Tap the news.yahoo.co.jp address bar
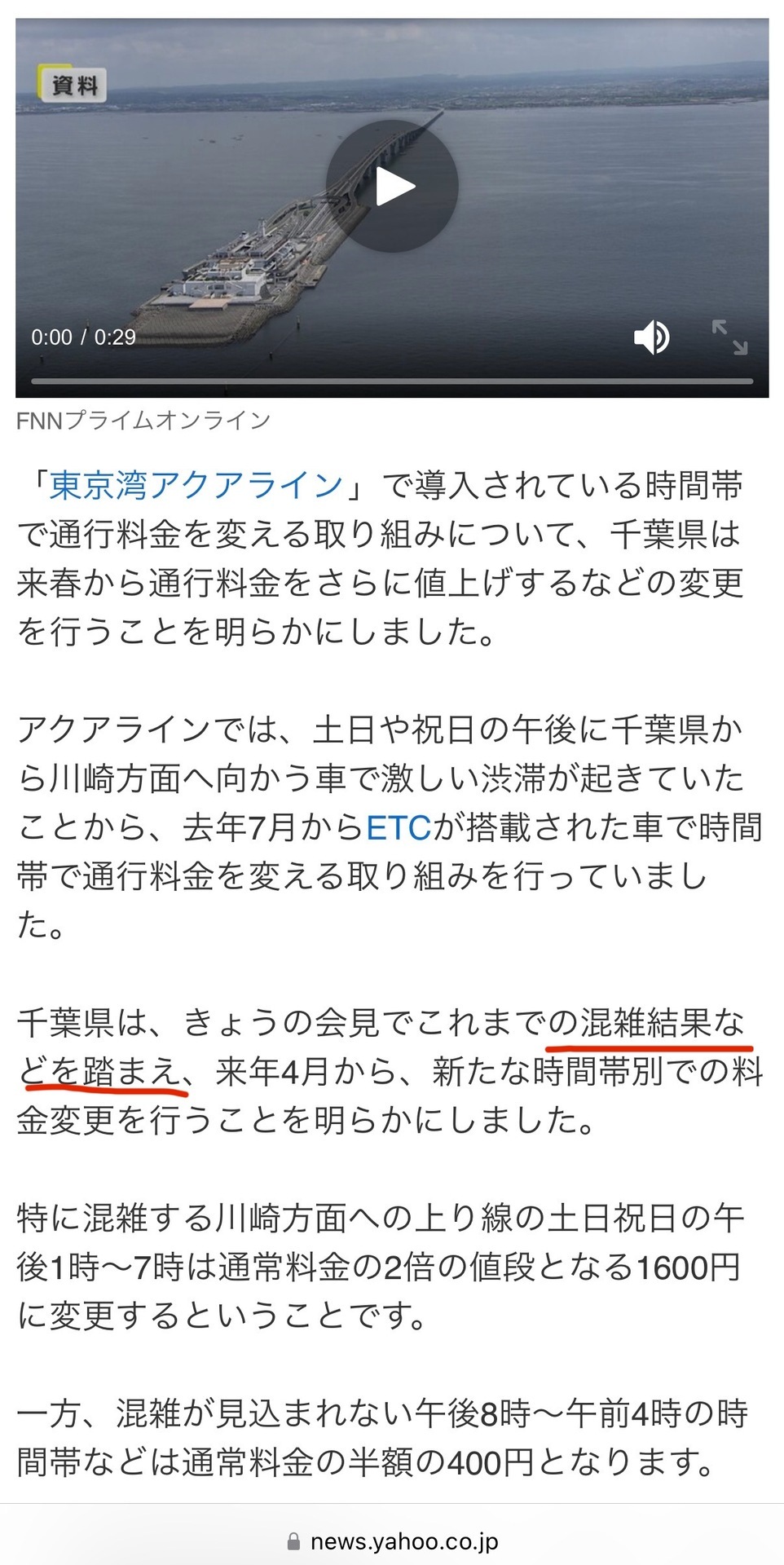784x1565 pixels. [392, 1541]
